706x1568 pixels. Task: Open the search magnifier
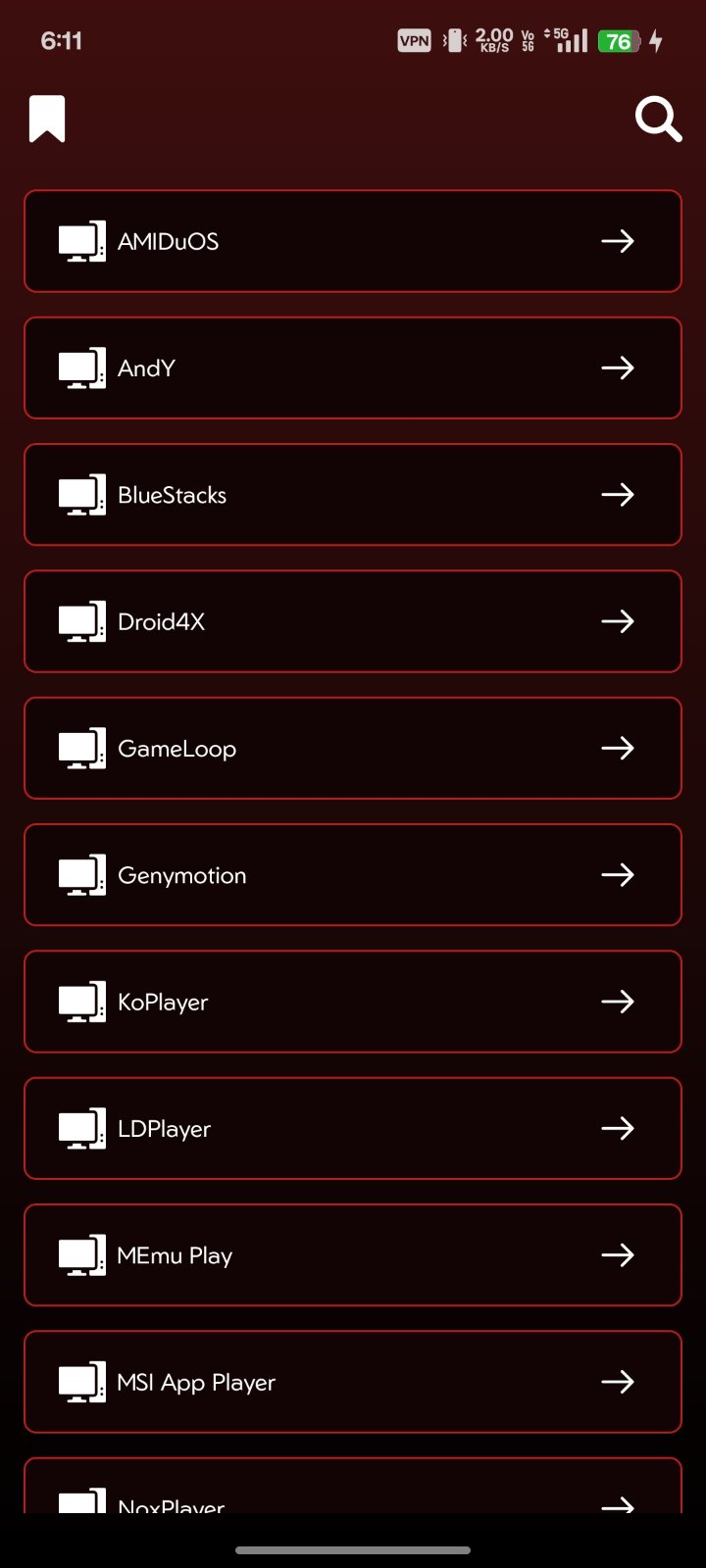coord(658,120)
